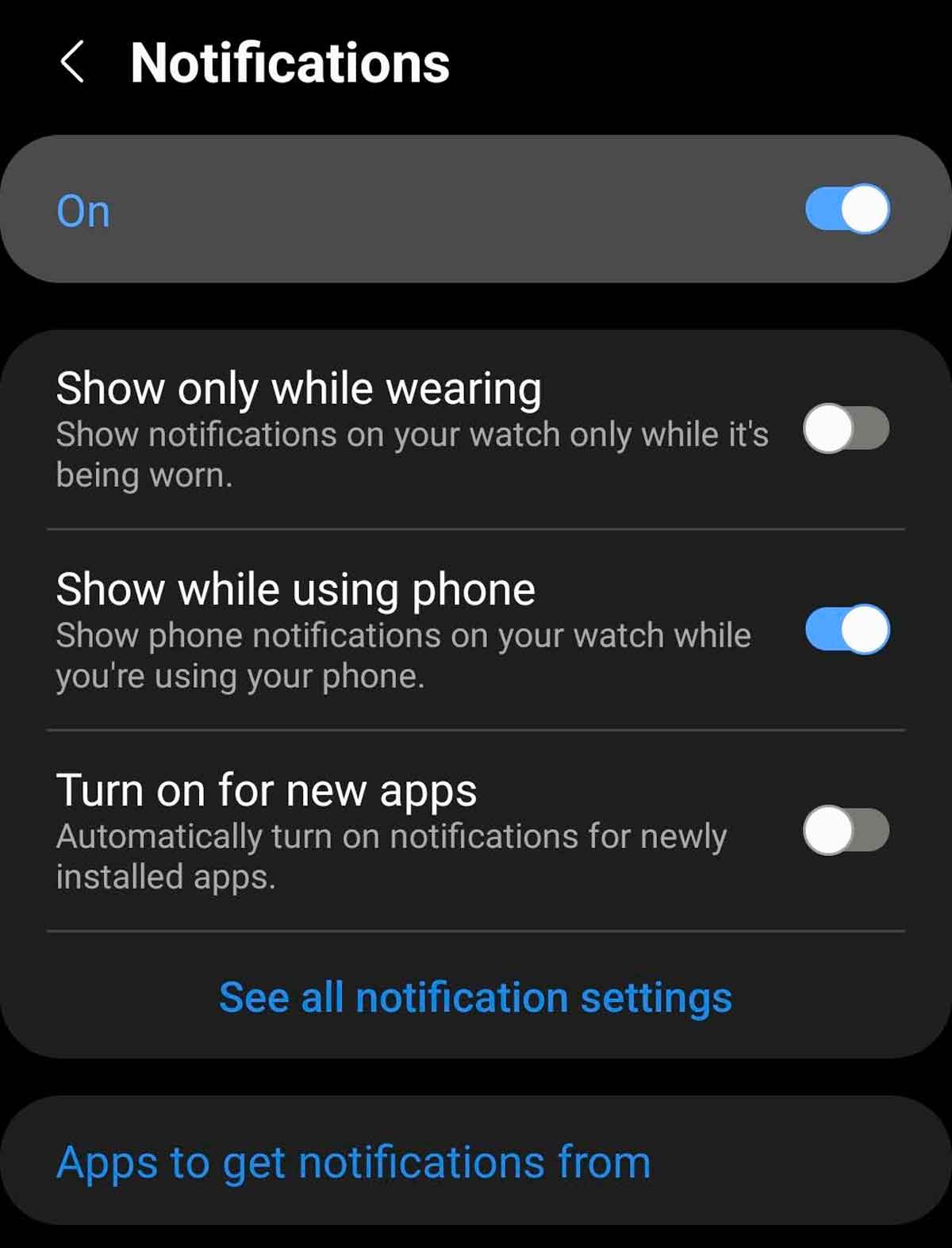Click the blue See all notification settings text

click(474, 998)
